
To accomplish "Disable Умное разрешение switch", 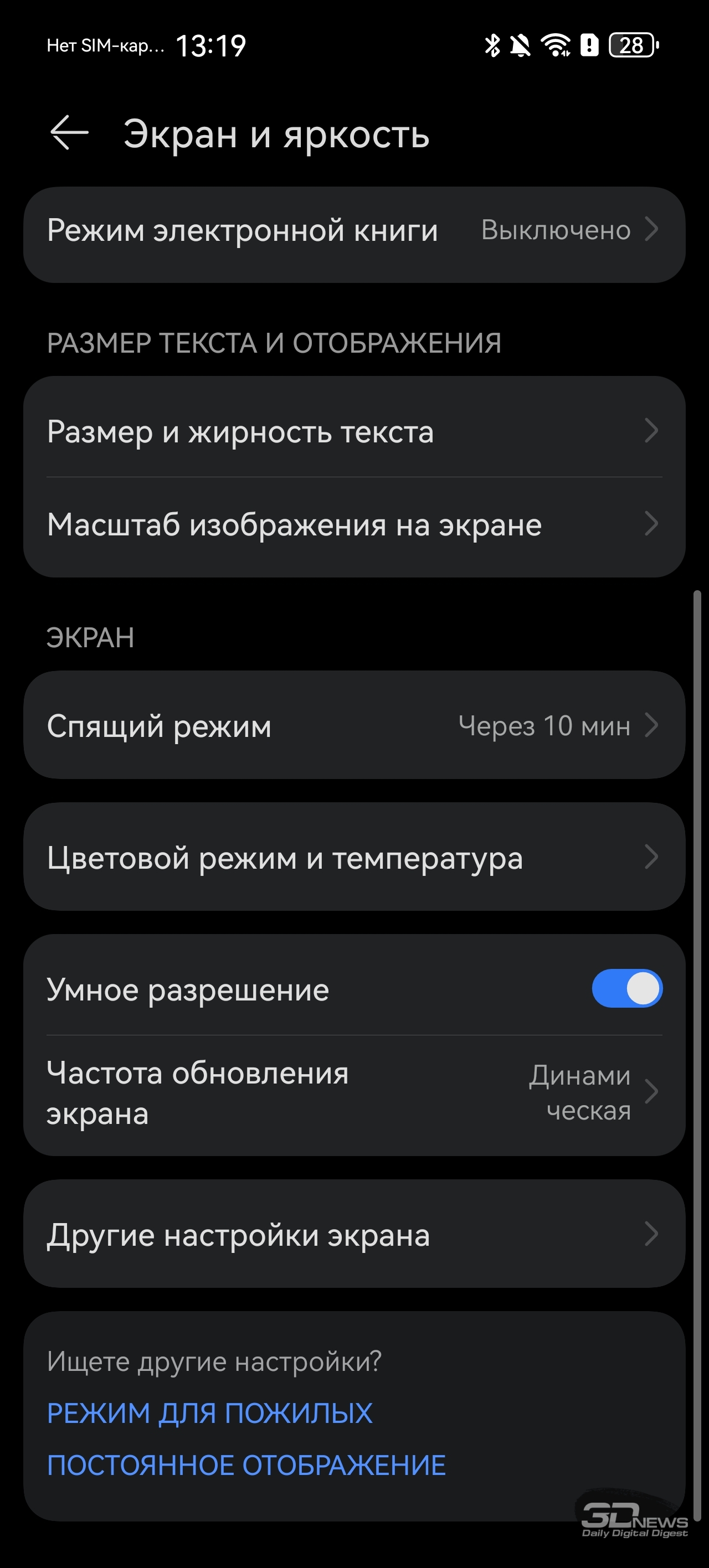I will point(626,988).
